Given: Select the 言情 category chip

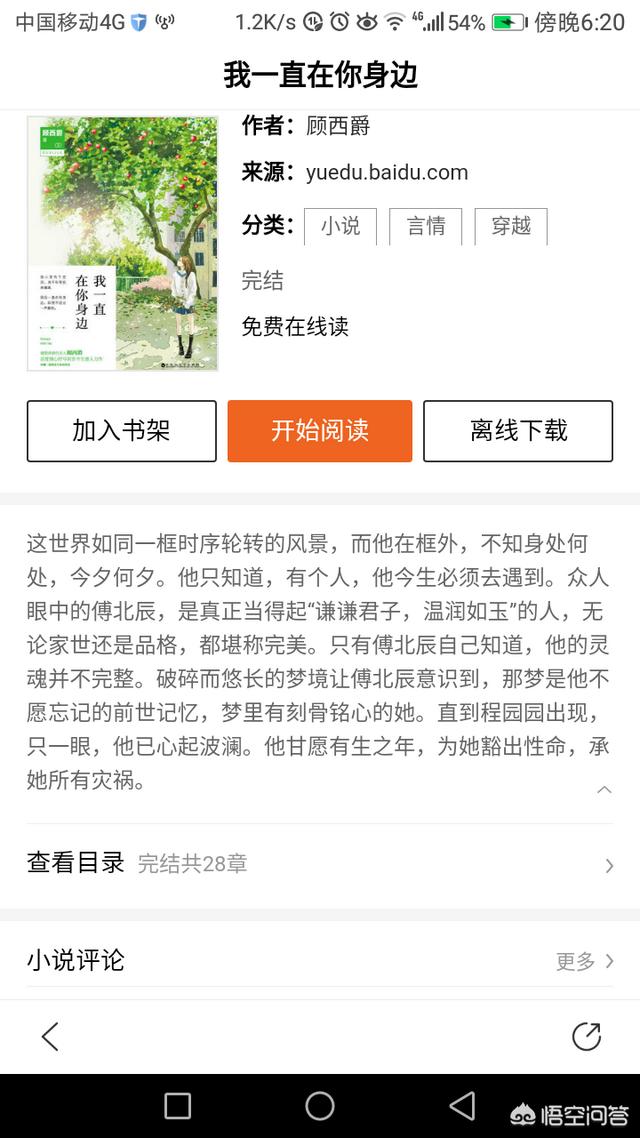Looking at the screenshot, I should (426, 226).
